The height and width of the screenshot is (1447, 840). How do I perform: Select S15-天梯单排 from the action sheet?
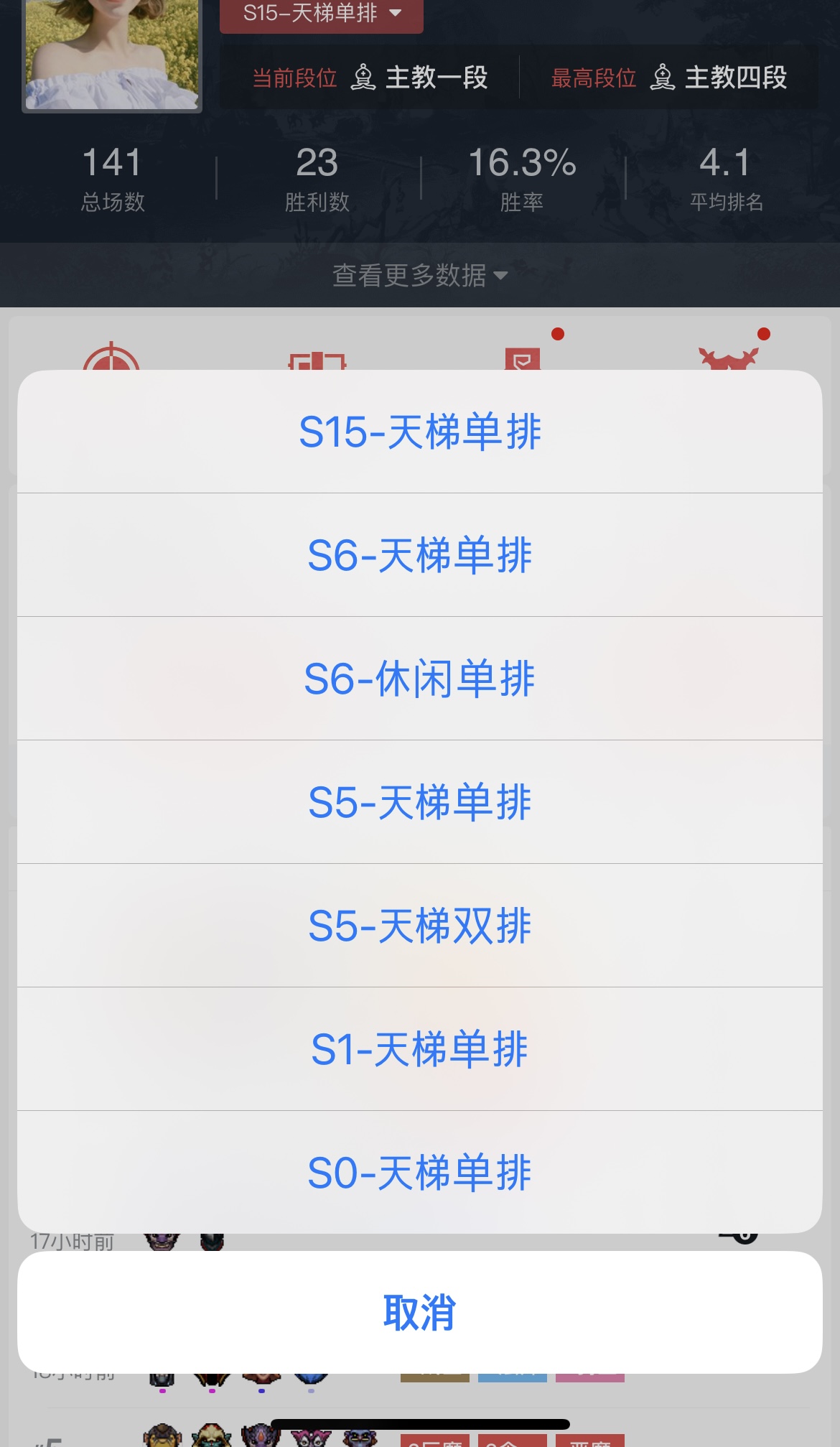click(x=420, y=432)
